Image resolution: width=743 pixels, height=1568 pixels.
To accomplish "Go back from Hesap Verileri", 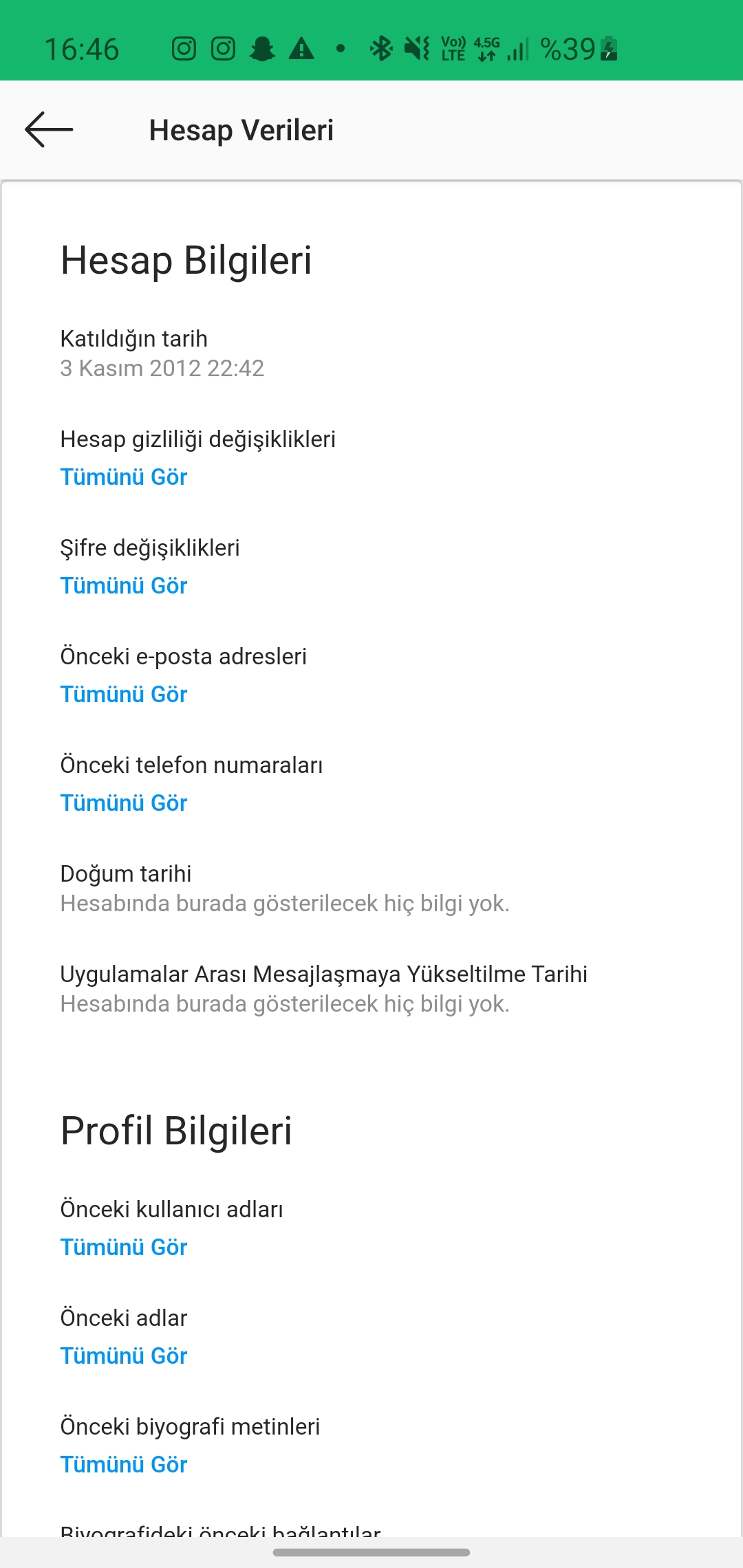I will pos(49,130).
